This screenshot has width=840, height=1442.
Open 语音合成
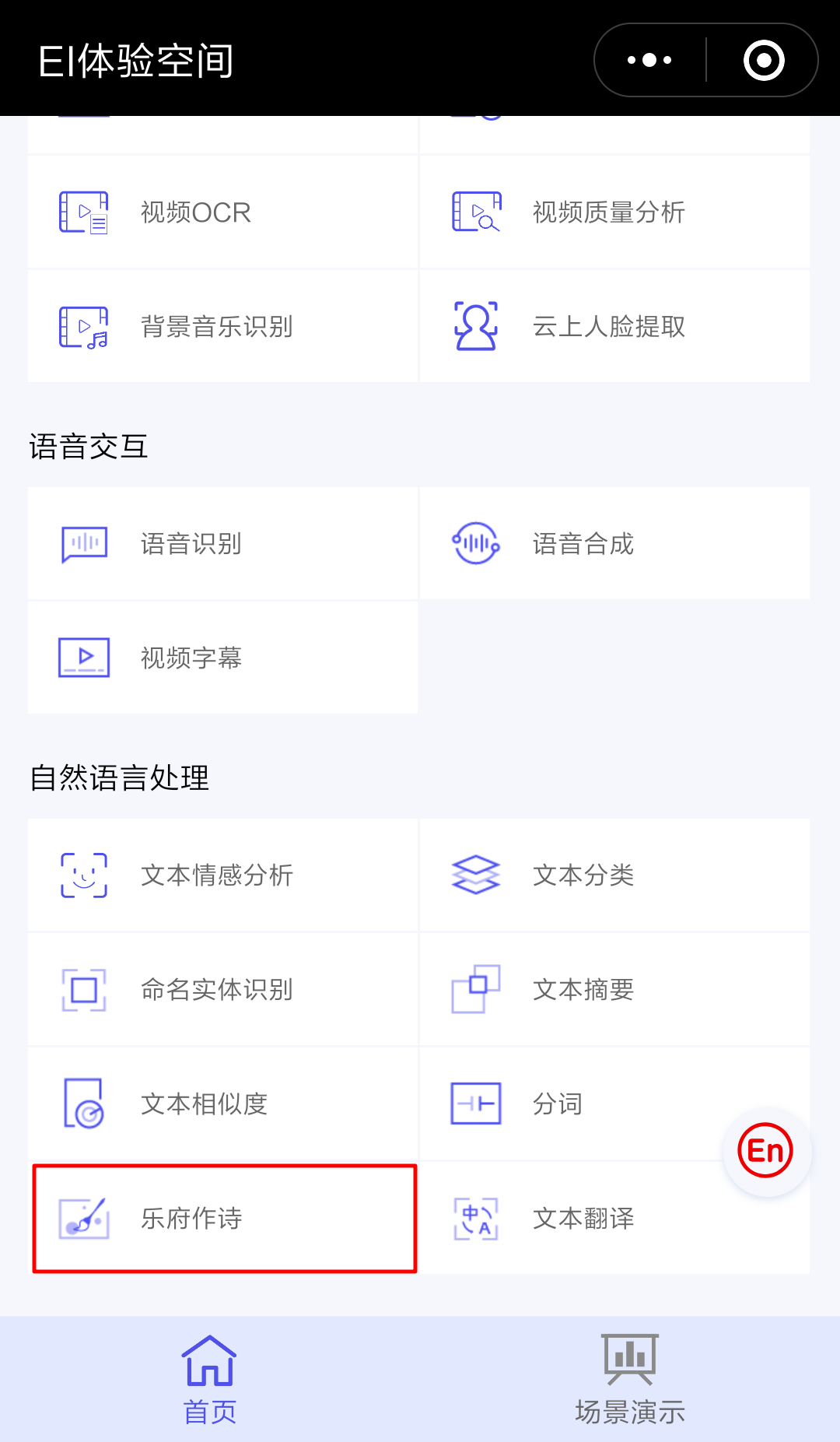pyautogui.click(x=614, y=543)
